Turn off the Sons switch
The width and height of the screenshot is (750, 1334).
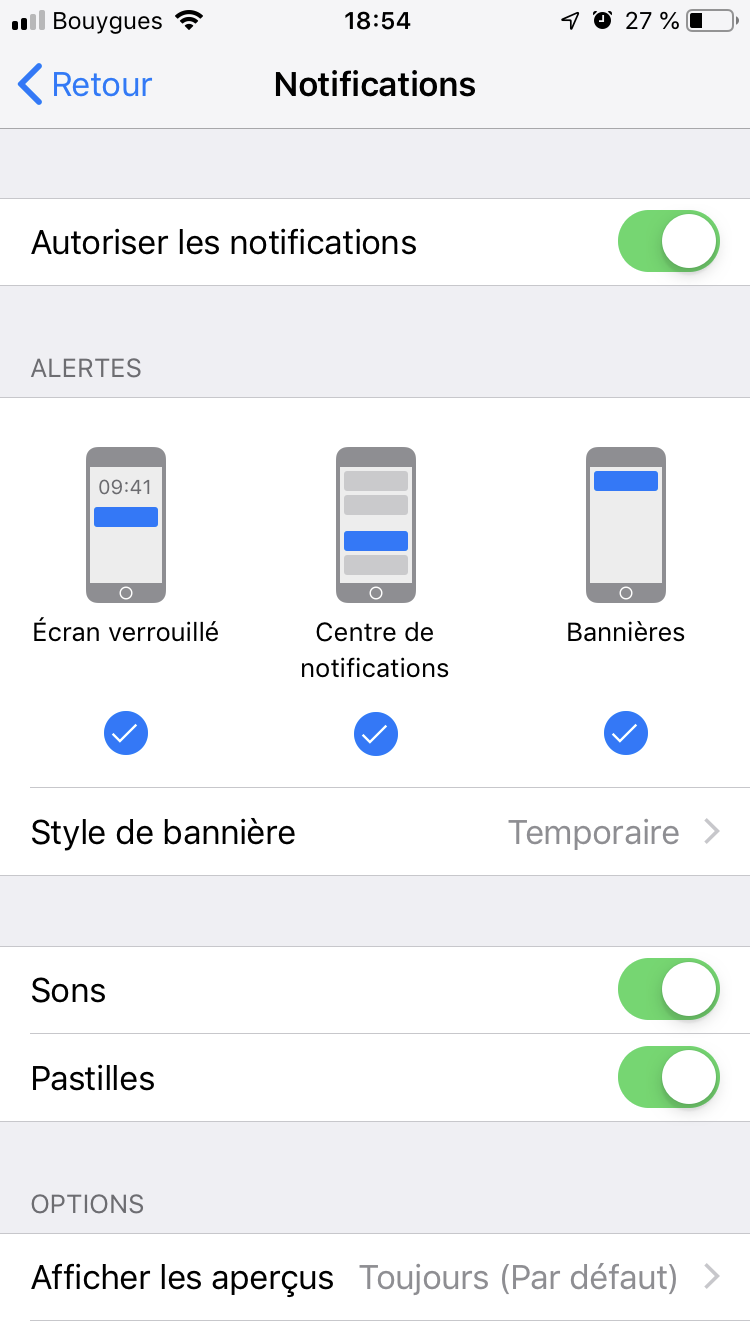[x=668, y=990]
